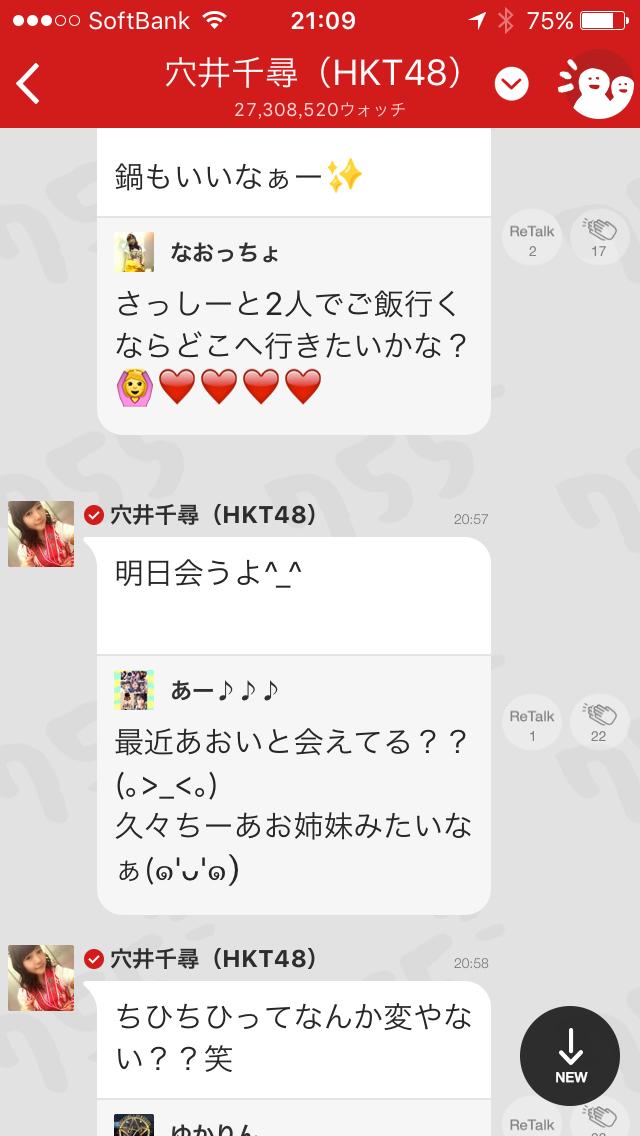Open 穴井千尋 avatar beside 20:58 message
The height and width of the screenshot is (1136, 640).
tap(41, 977)
